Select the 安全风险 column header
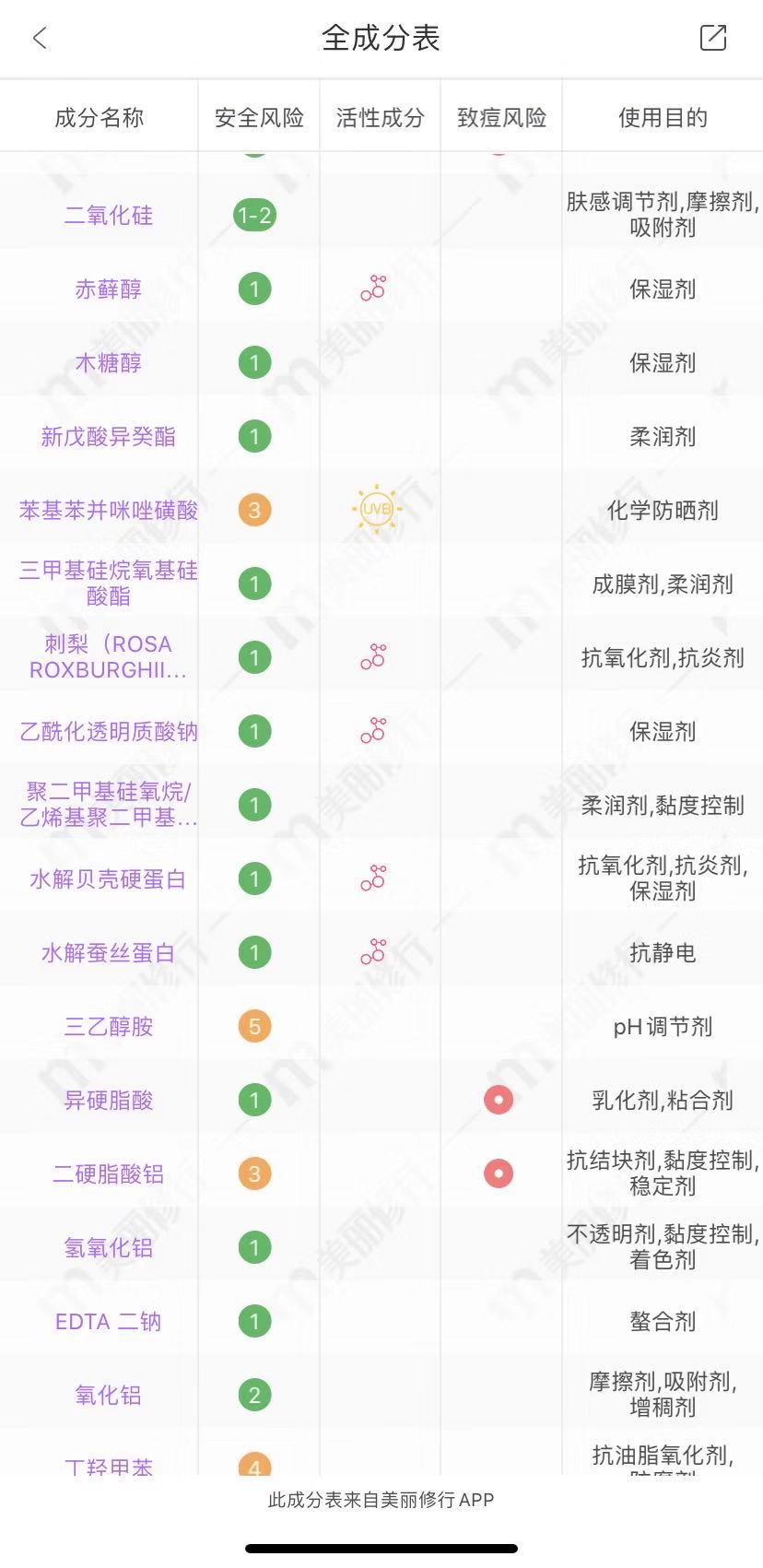The width and height of the screenshot is (763, 1568). tap(259, 117)
